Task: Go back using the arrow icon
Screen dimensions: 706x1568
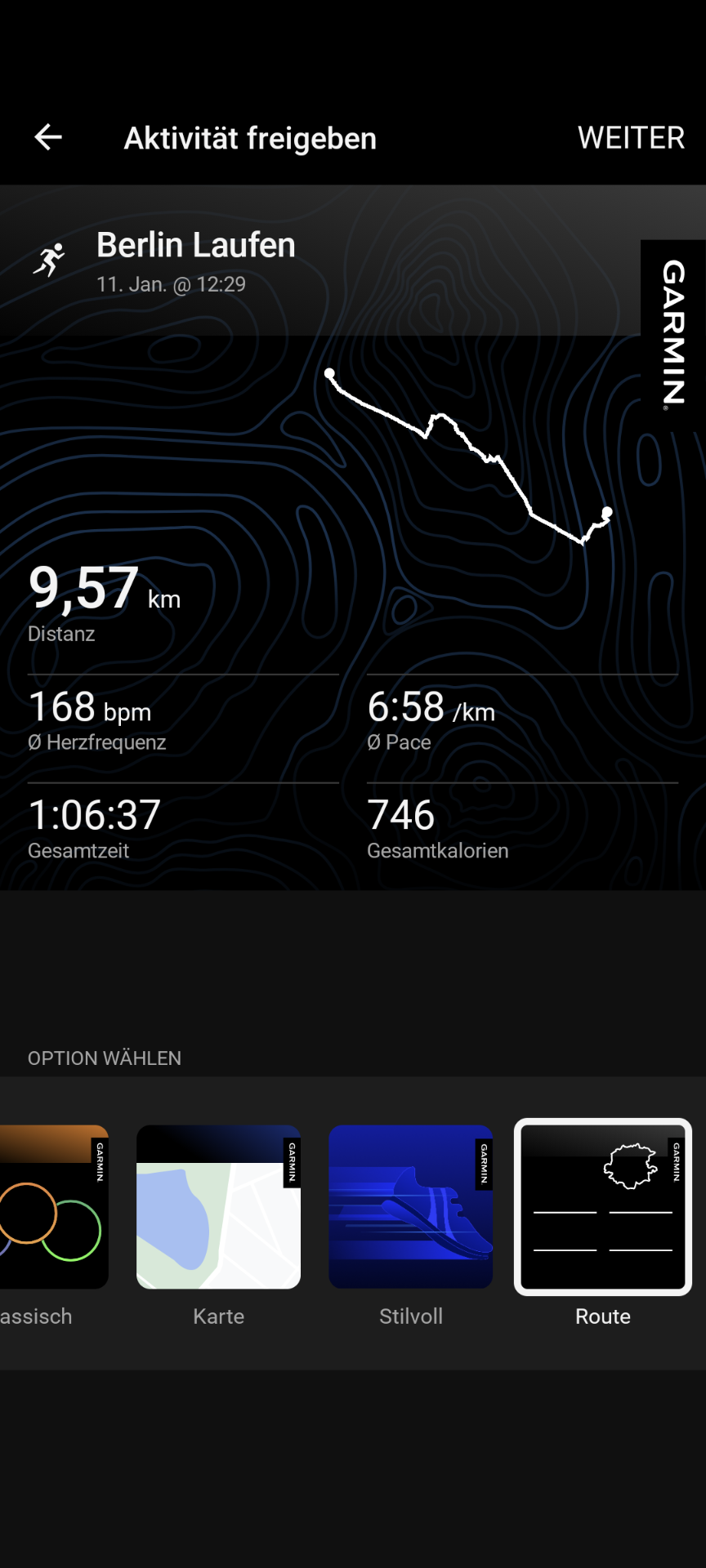Action: coord(48,137)
